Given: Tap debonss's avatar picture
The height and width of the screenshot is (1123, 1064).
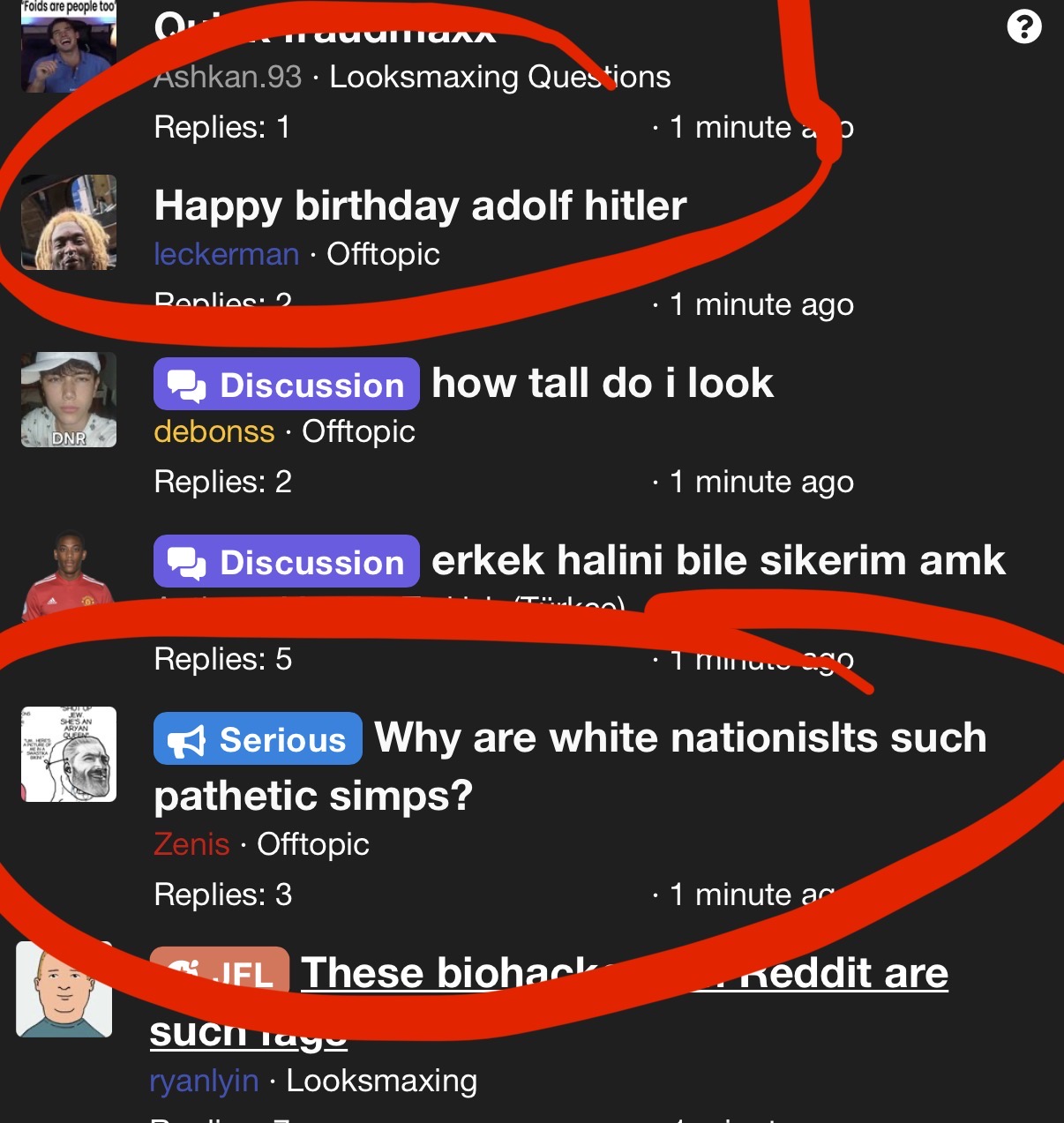Looking at the screenshot, I should [69, 400].
